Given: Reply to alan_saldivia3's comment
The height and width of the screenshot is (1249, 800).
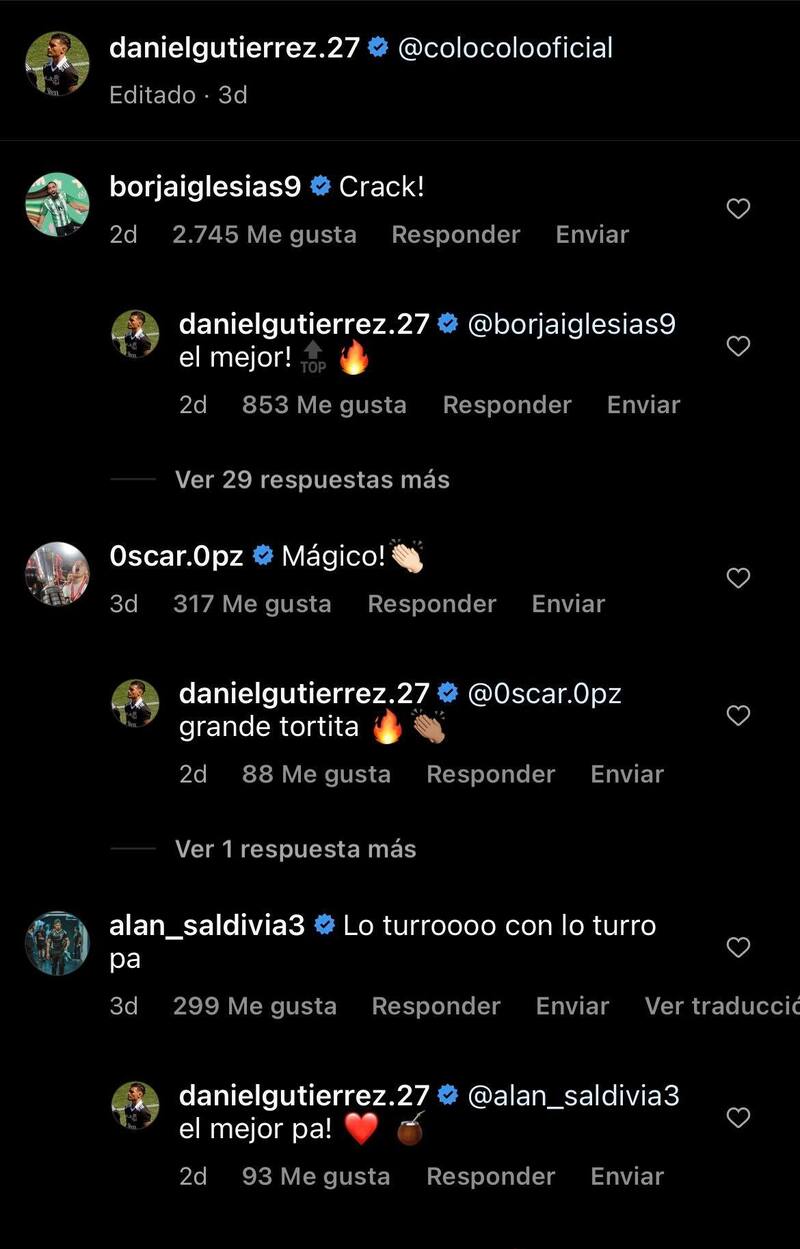Looking at the screenshot, I should pos(436,1006).
